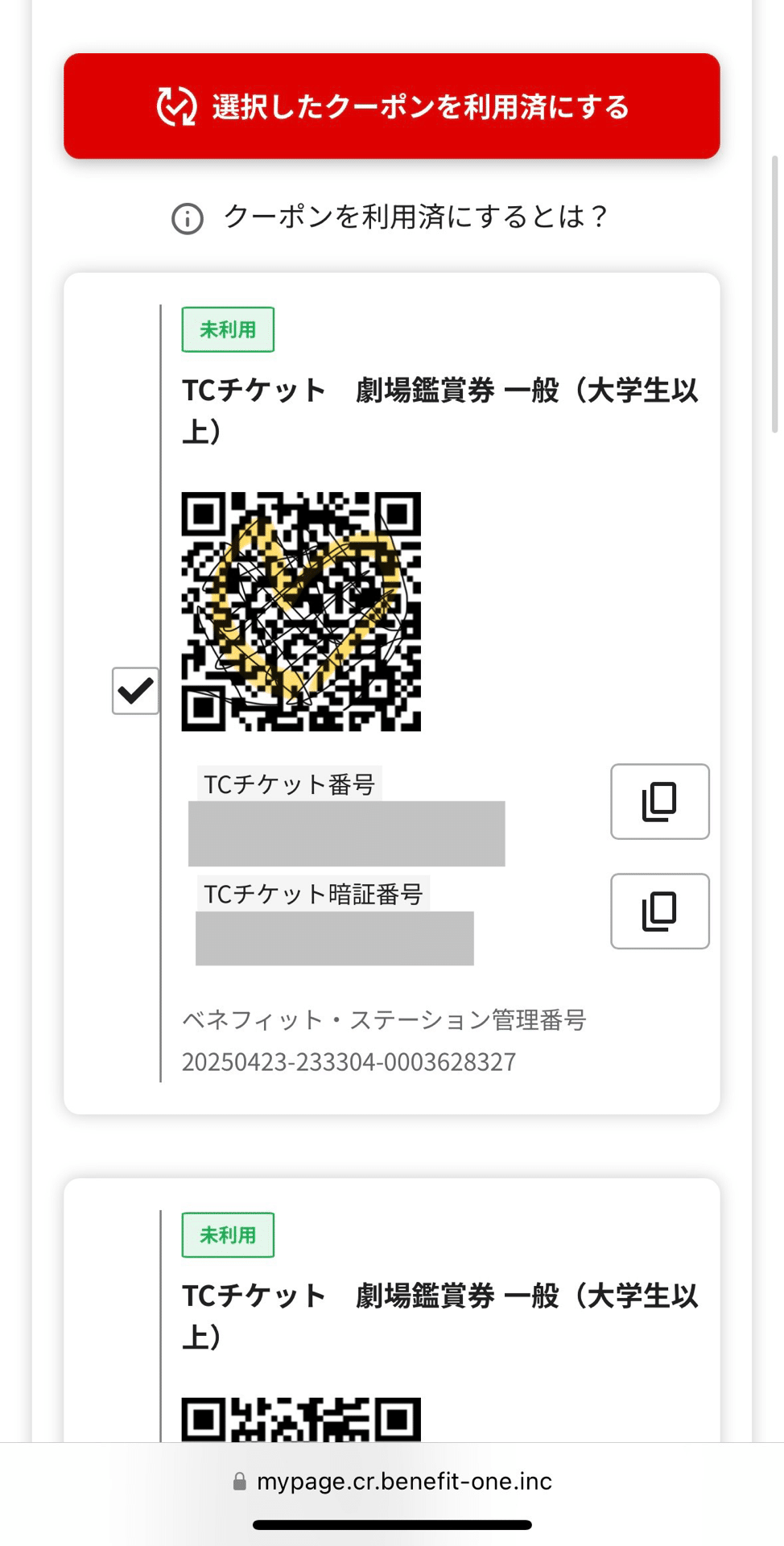Mark selected coupons as used with red button
The image size is (784, 1546).
tap(392, 106)
